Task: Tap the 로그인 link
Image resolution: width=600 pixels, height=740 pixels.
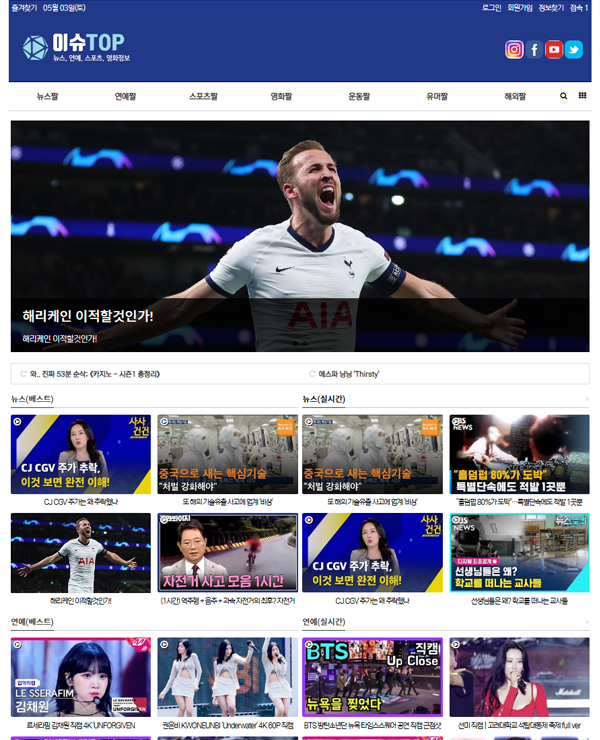Action: 491,7
